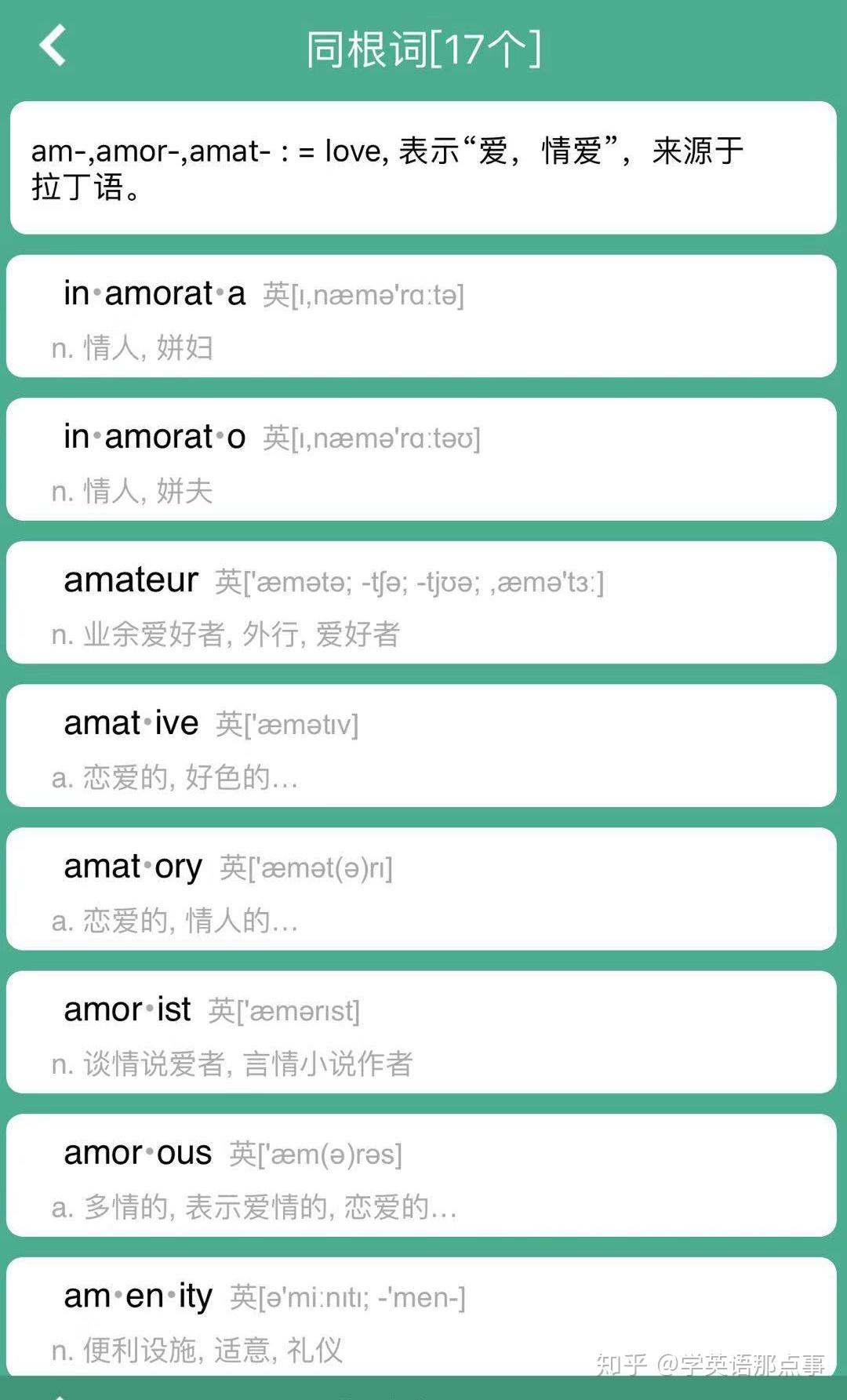Screen dimensions: 847x1400
Task: View details for the word amative
Action: click(x=422, y=746)
